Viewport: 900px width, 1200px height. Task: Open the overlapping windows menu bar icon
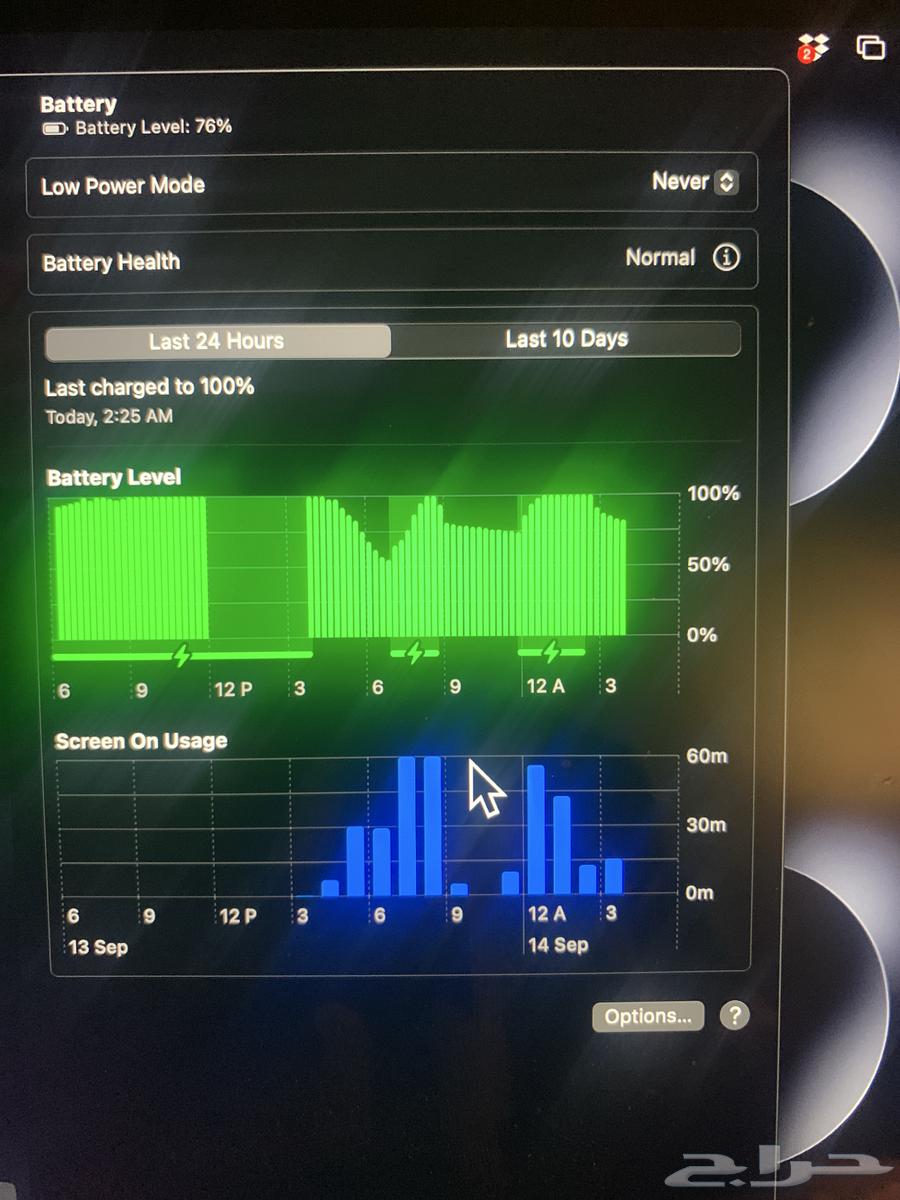tap(871, 46)
